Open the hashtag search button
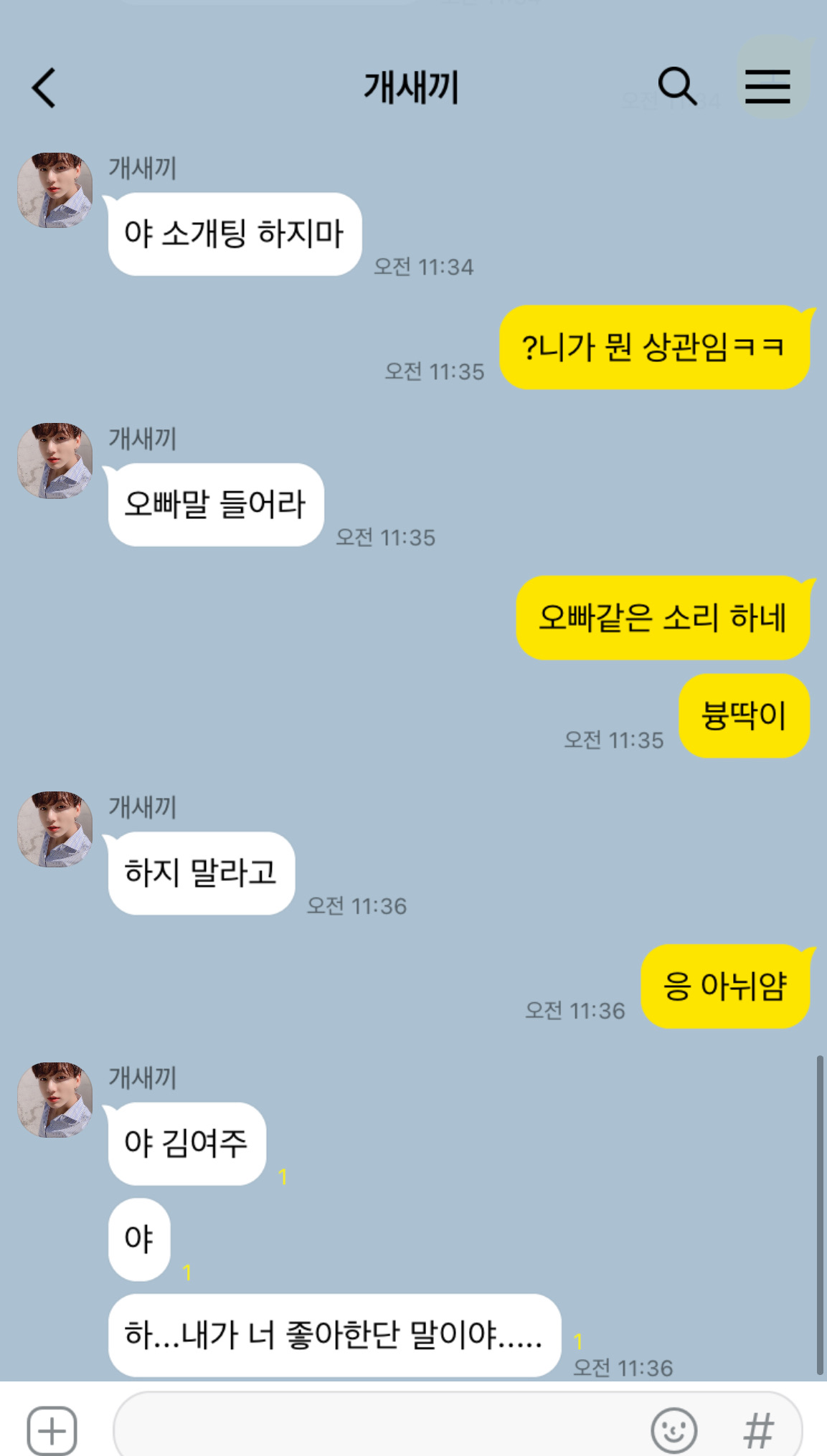The image size is (827, 1456). point(758,1429)
